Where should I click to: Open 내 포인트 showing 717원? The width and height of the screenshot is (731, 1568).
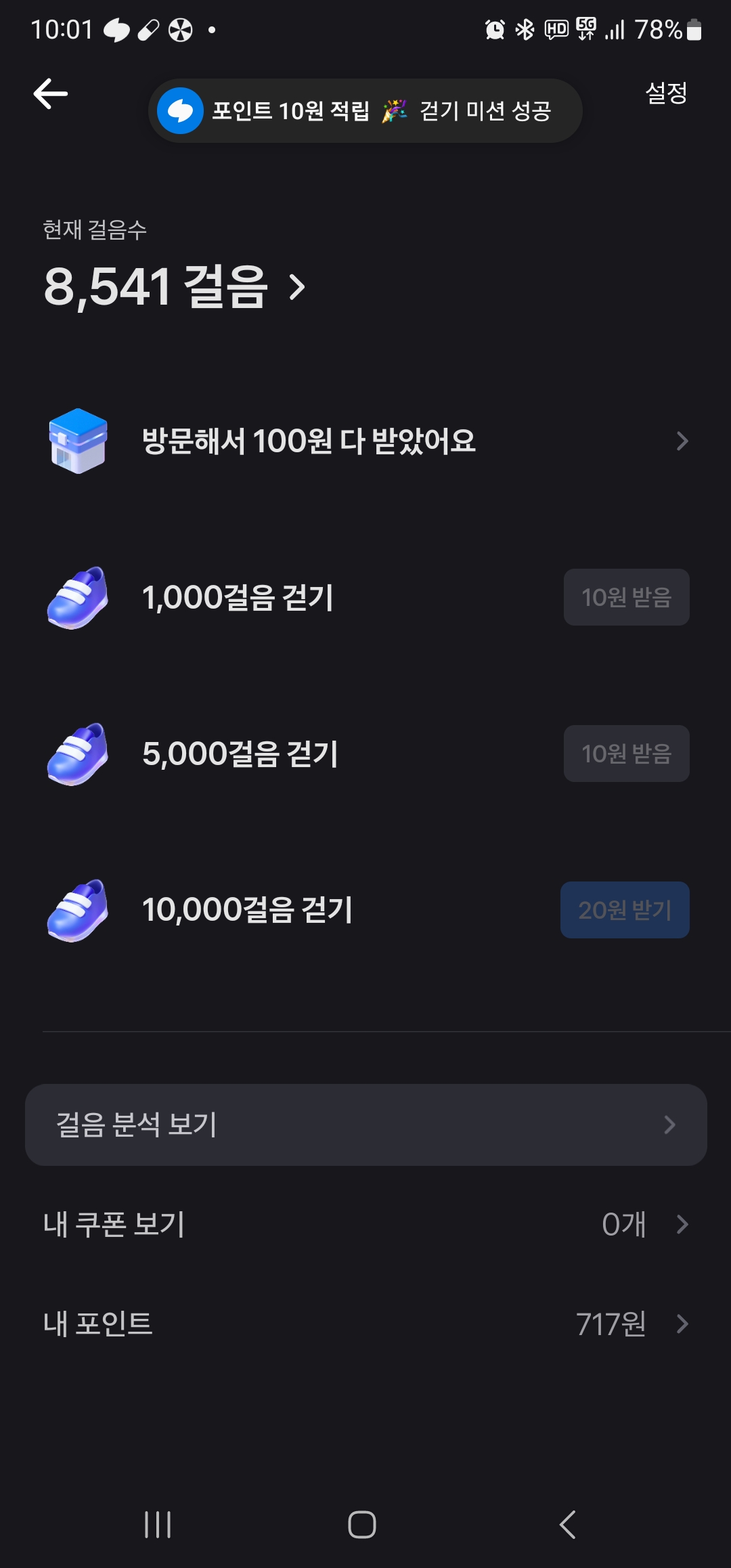tap(365, 1324)
